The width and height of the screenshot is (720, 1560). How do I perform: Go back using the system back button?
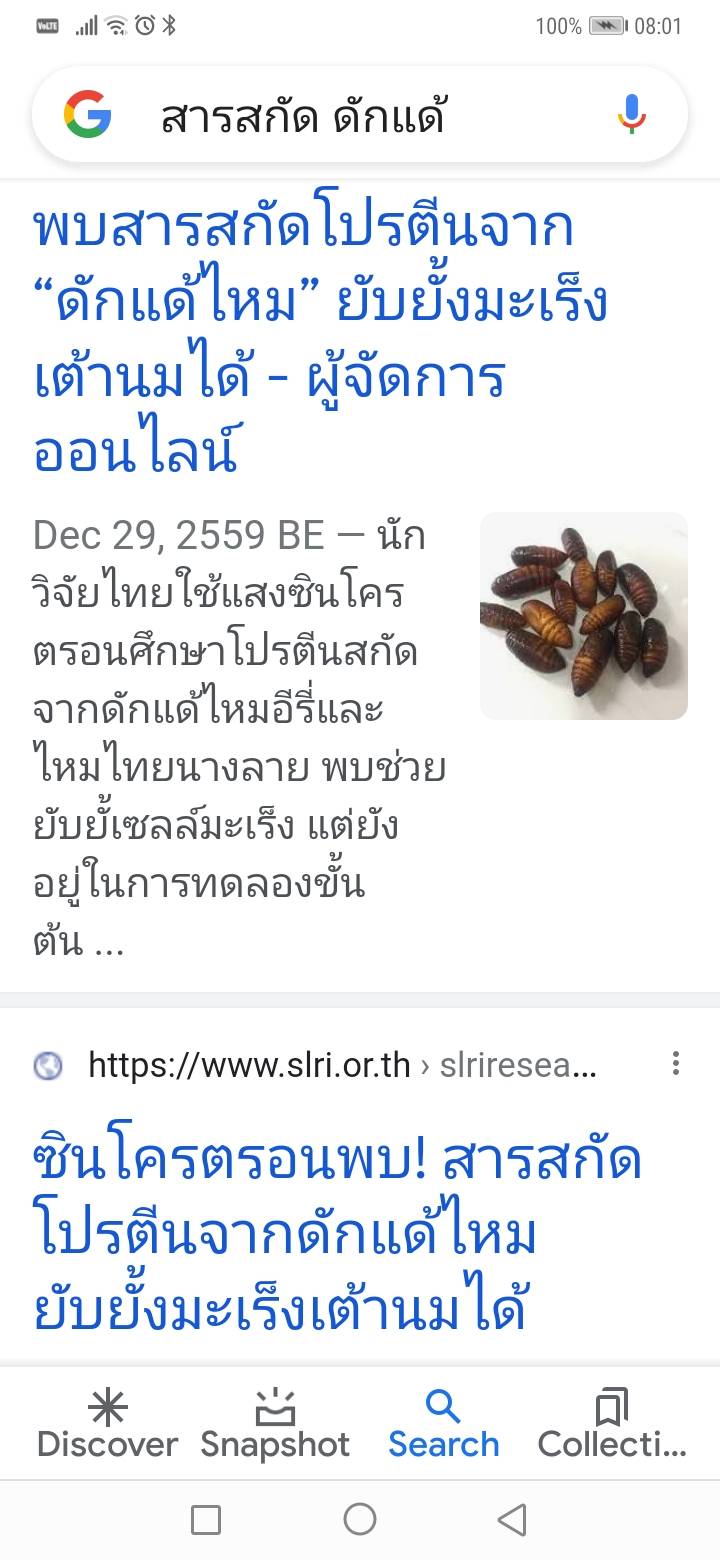(x=512, y=1521)
